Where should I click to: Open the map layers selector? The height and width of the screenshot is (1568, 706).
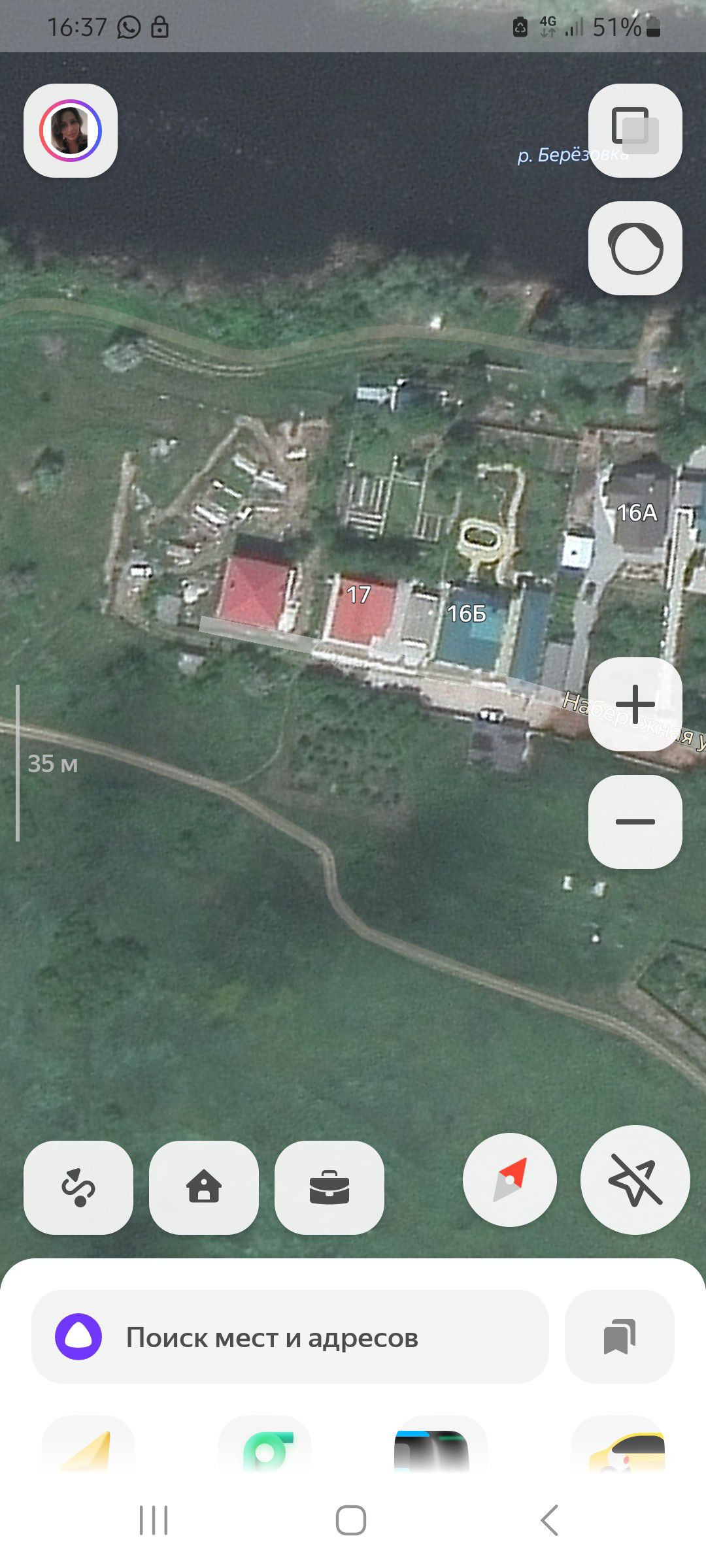(635, 131)
